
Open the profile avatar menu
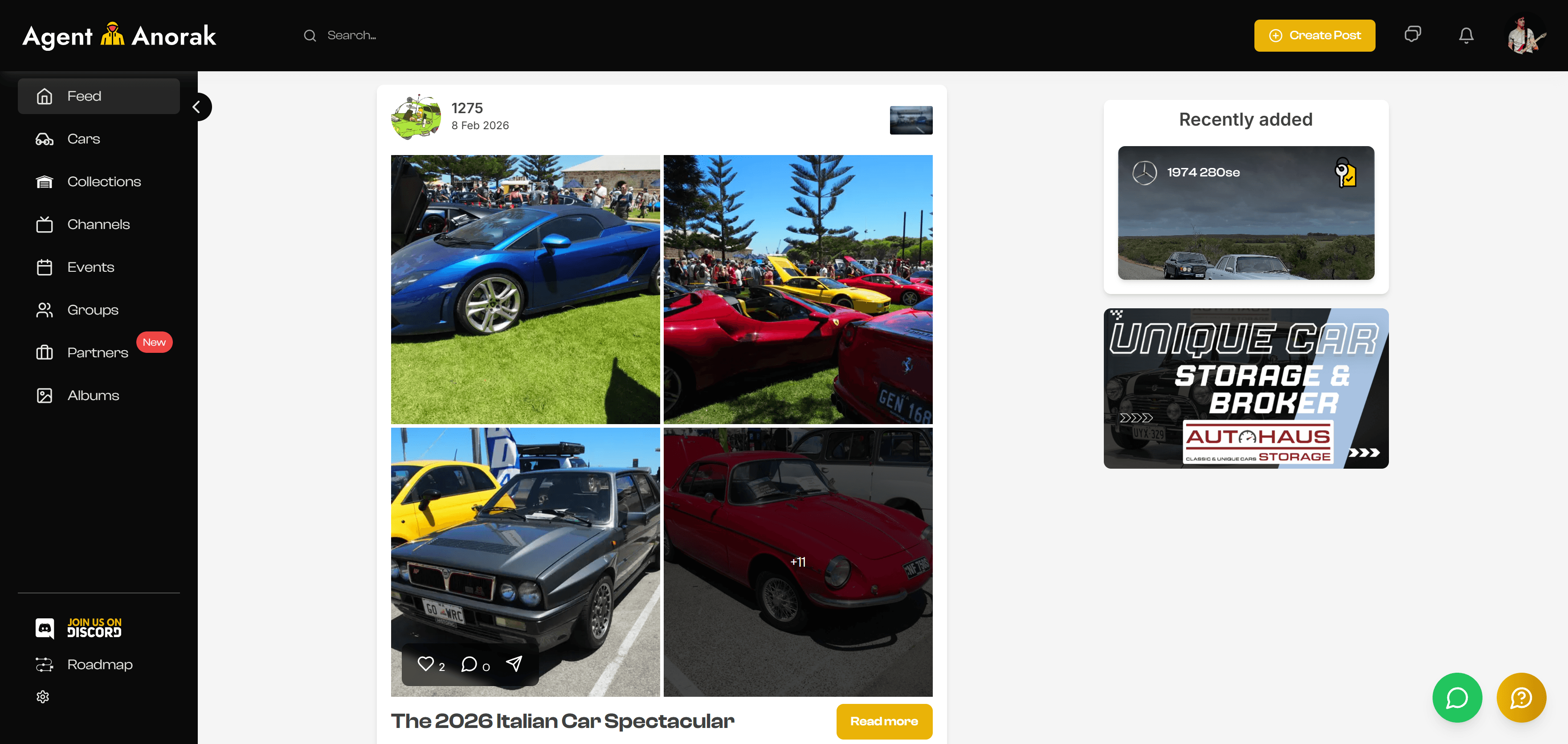coord(1525,35)
